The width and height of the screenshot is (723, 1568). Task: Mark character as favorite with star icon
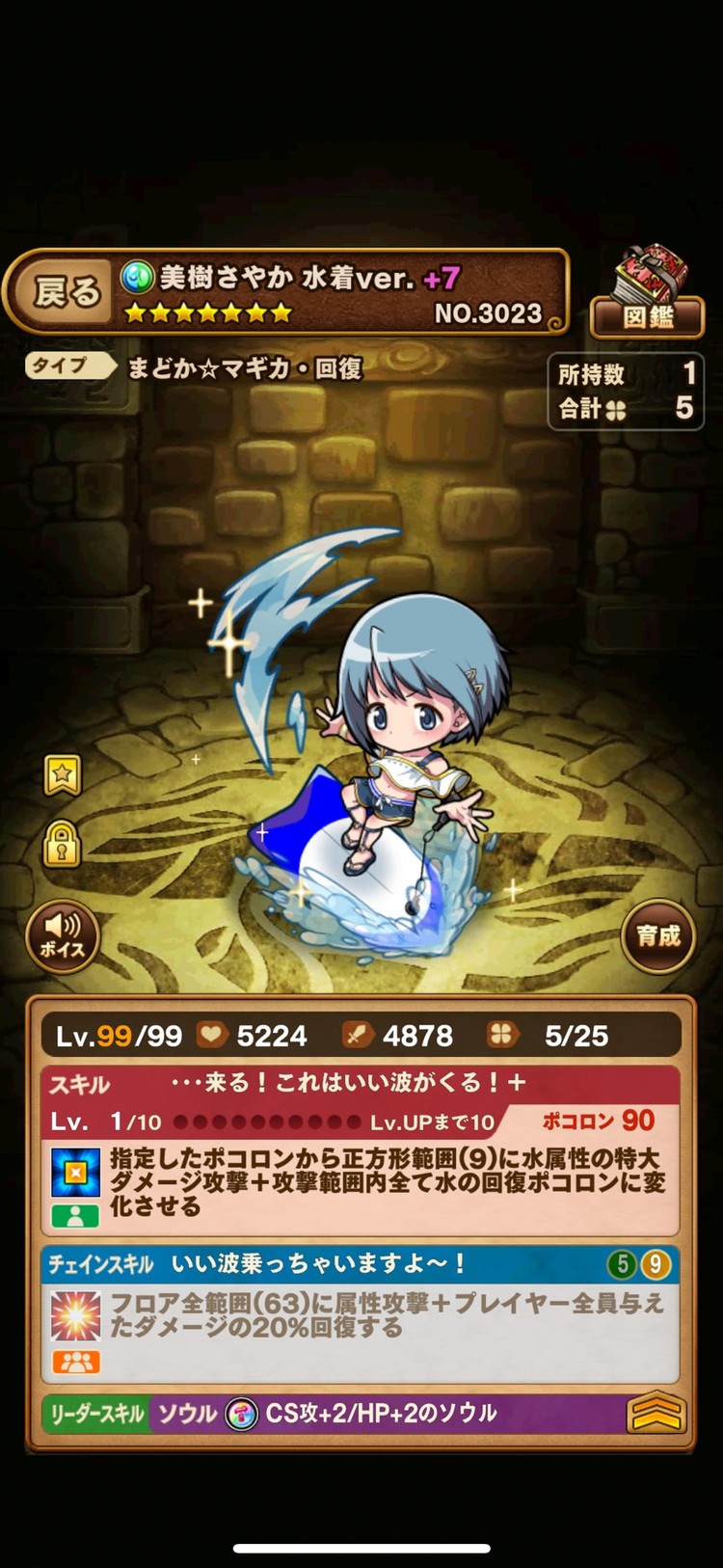pos(63,774)
